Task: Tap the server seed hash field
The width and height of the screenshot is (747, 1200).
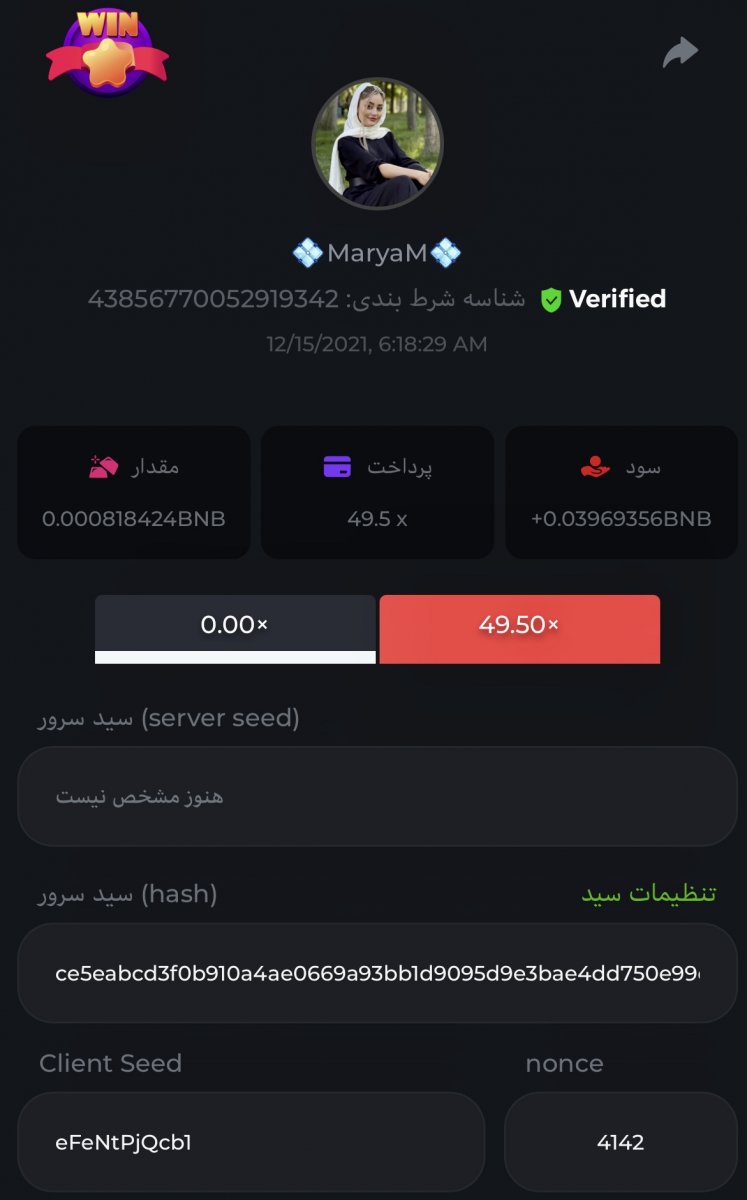Action: pos(377,973)
